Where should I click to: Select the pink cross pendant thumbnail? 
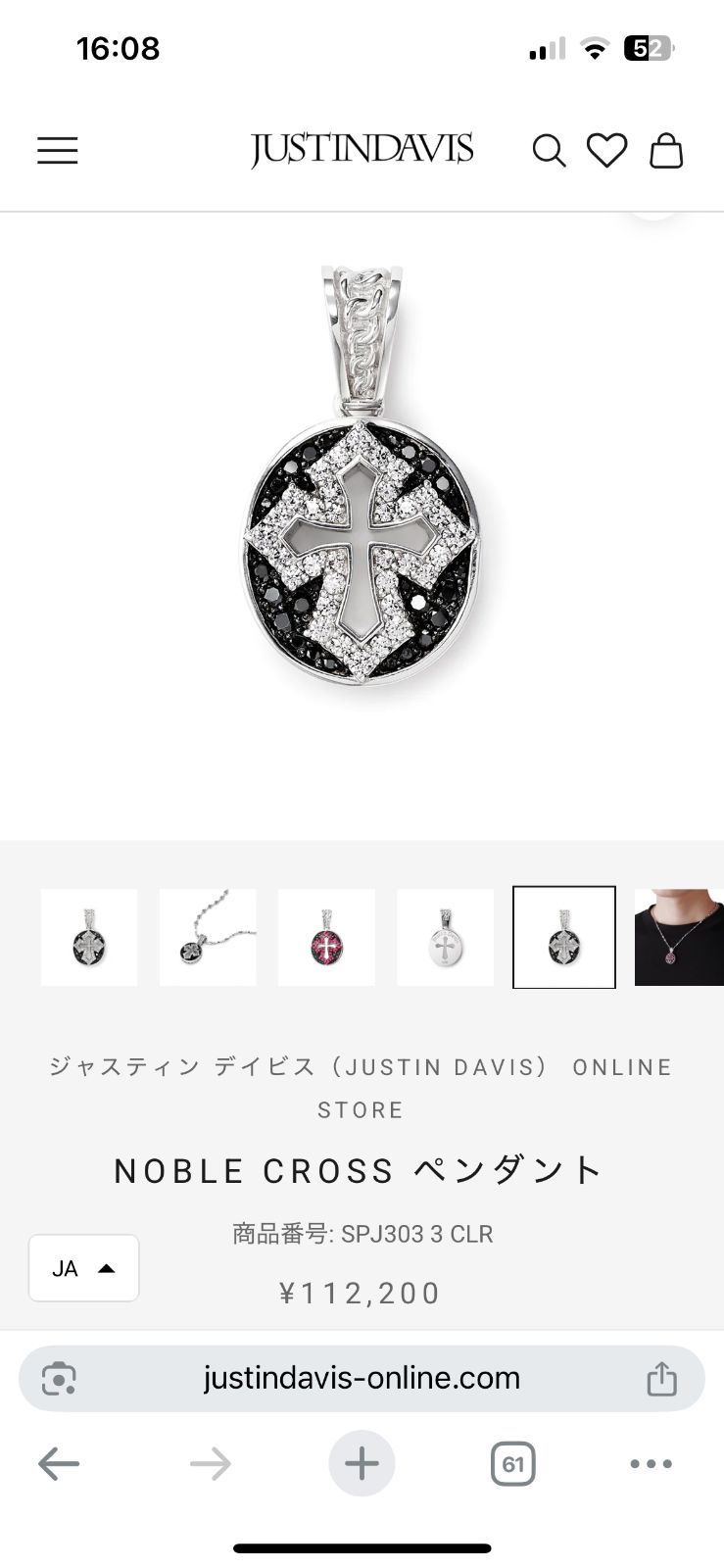click(326, 937)
